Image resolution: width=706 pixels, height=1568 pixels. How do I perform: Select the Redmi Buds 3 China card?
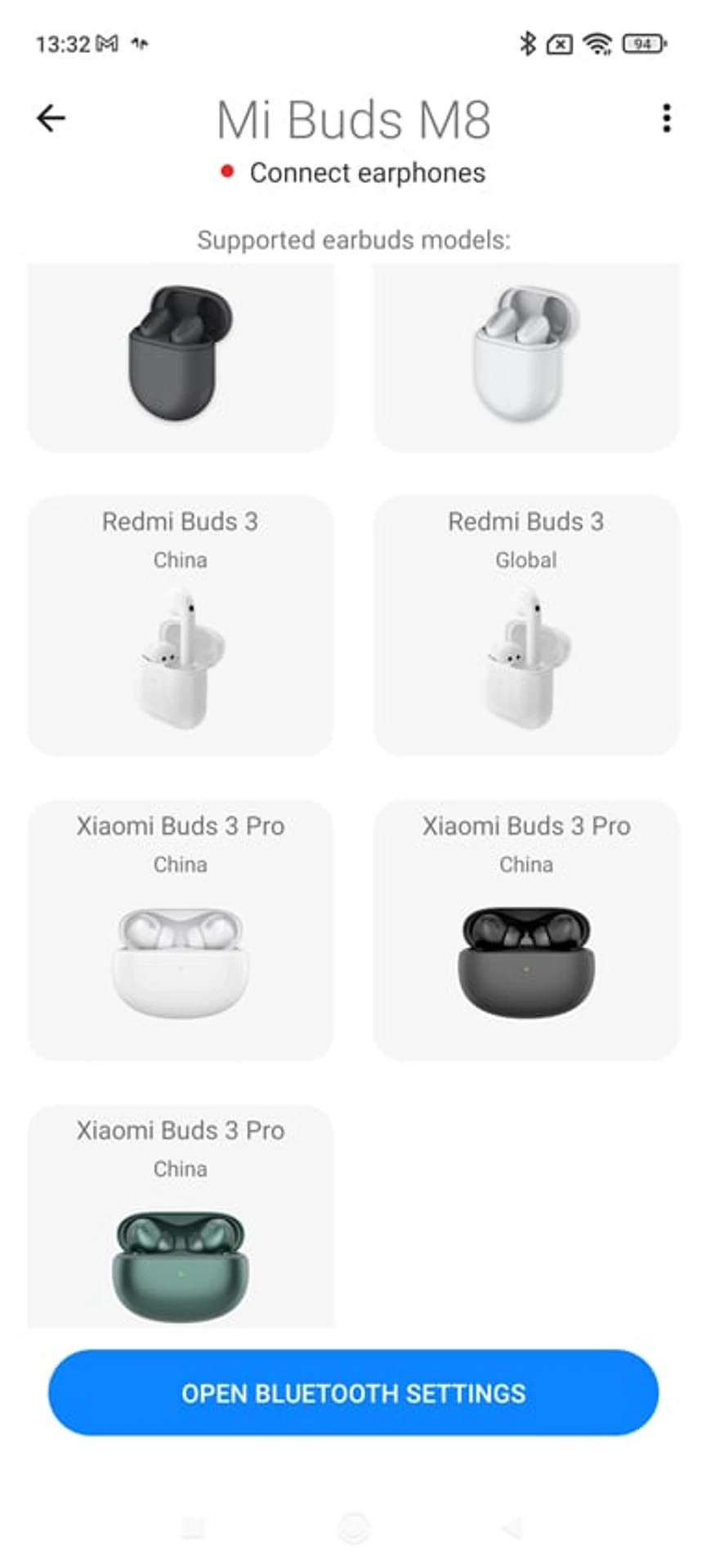181,626
